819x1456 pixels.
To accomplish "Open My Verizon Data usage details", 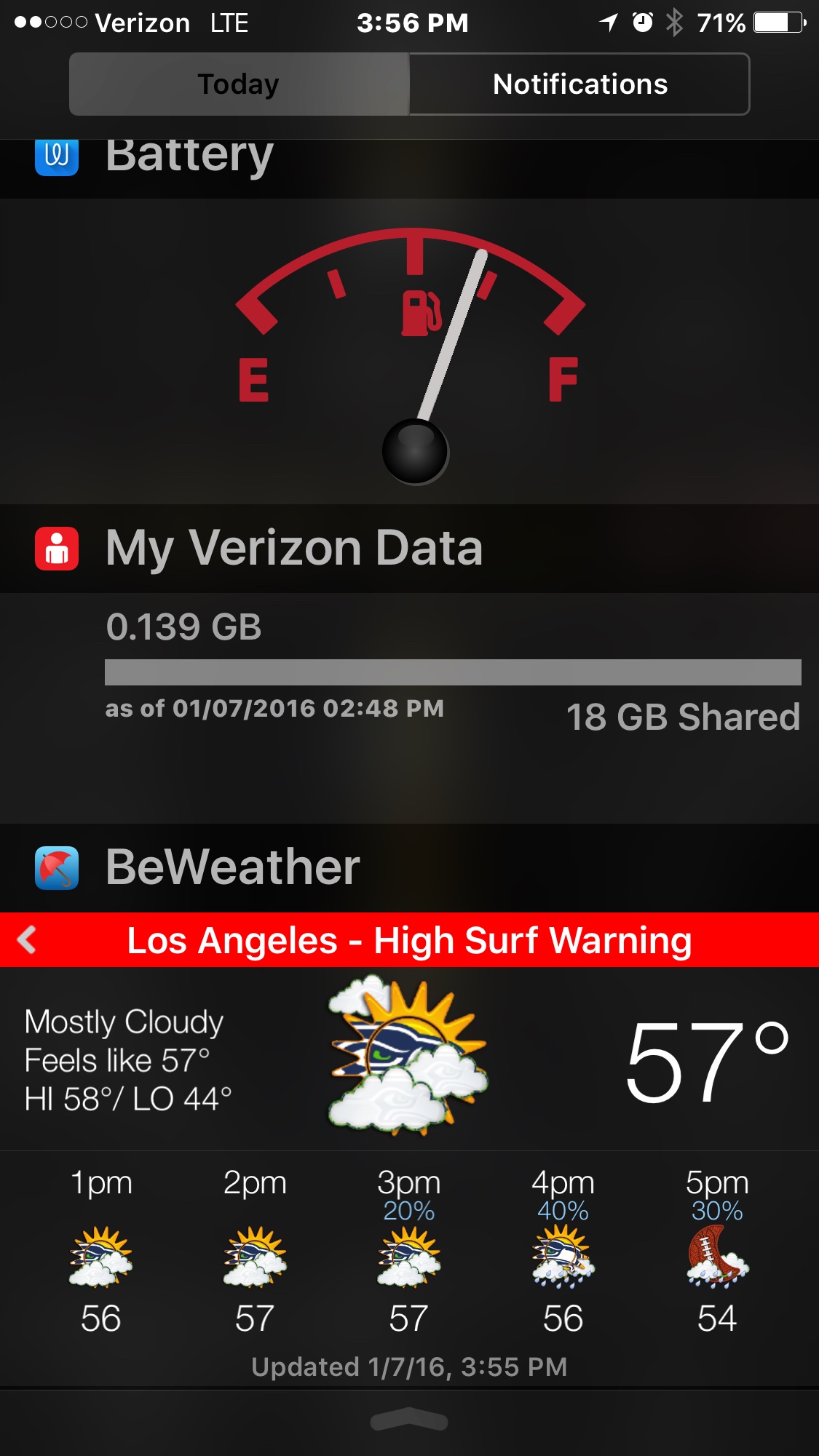I will tap(451, 672).
